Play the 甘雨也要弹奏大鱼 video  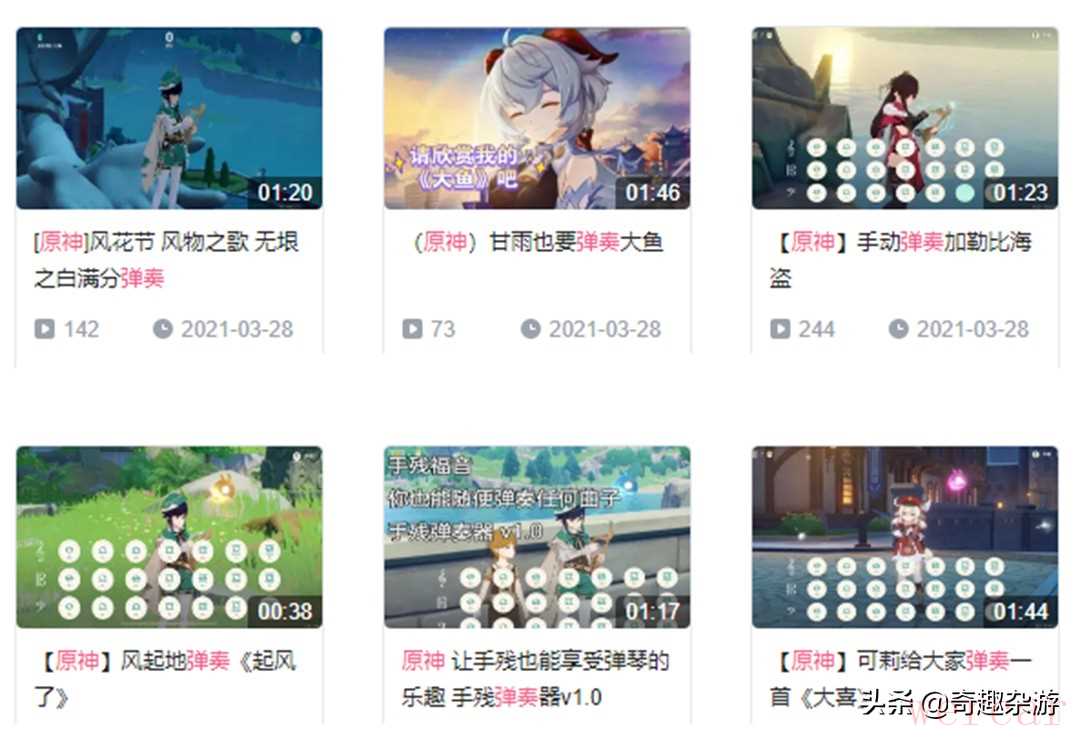tap(537, 119)
